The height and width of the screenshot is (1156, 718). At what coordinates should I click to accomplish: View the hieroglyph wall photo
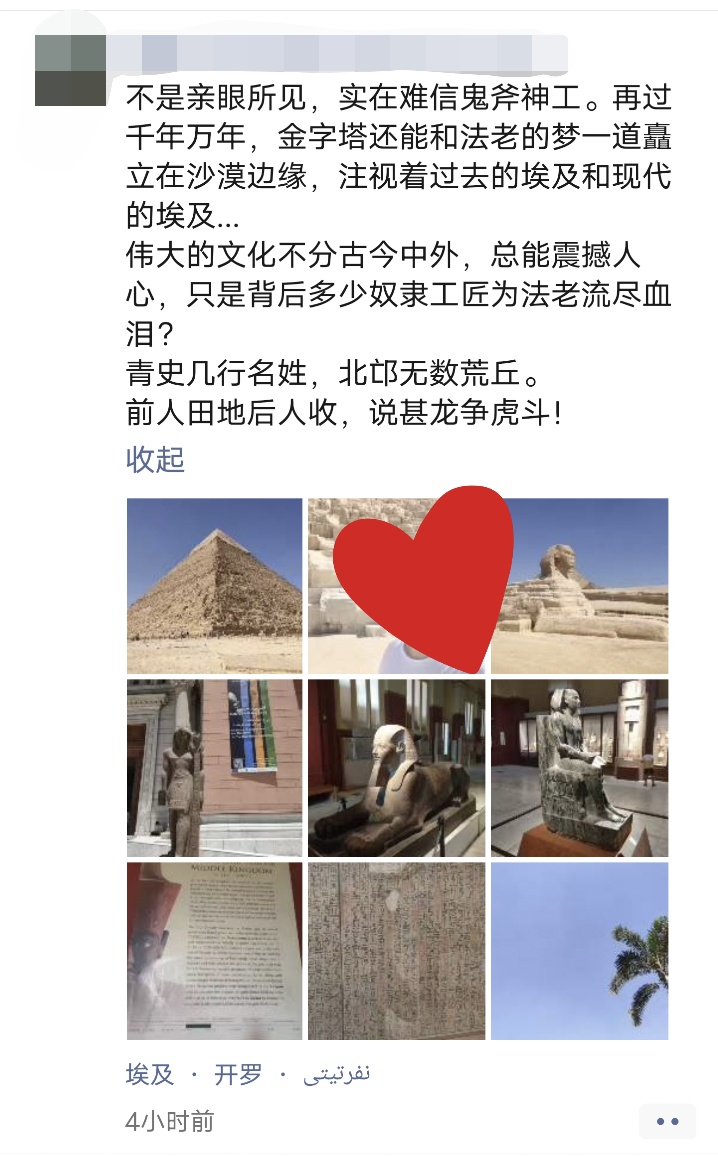396,950
